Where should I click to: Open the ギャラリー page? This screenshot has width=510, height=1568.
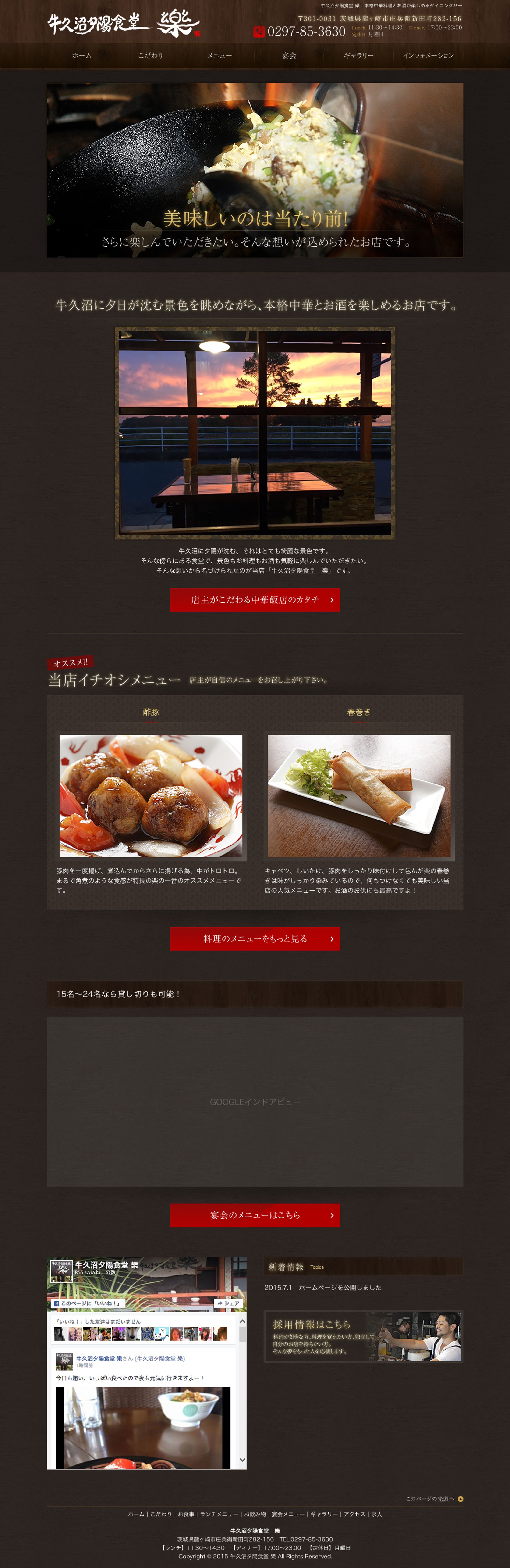tap(358, 55)
